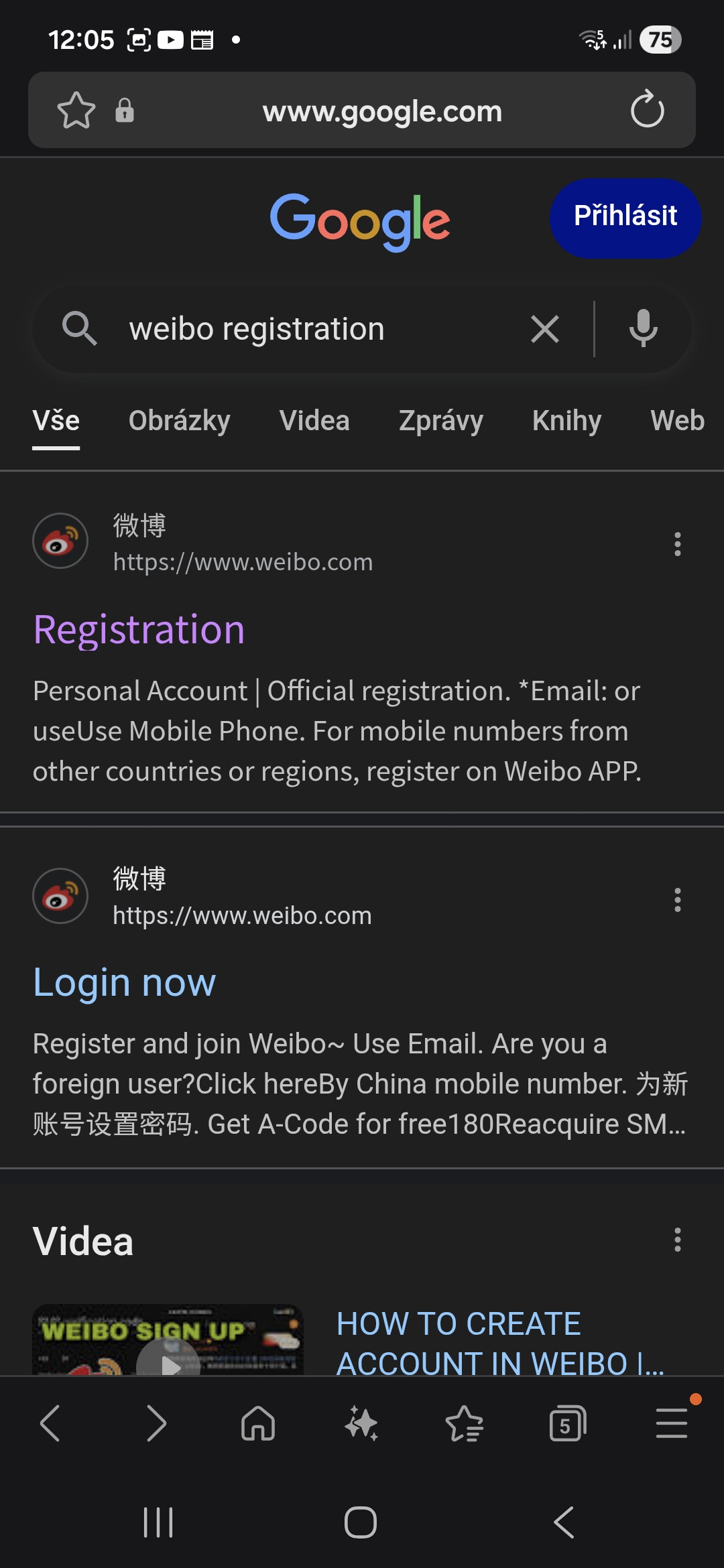Open the browser hamburger menu
Viewport: 724px width, 1568px height.
pos(672,1423)
